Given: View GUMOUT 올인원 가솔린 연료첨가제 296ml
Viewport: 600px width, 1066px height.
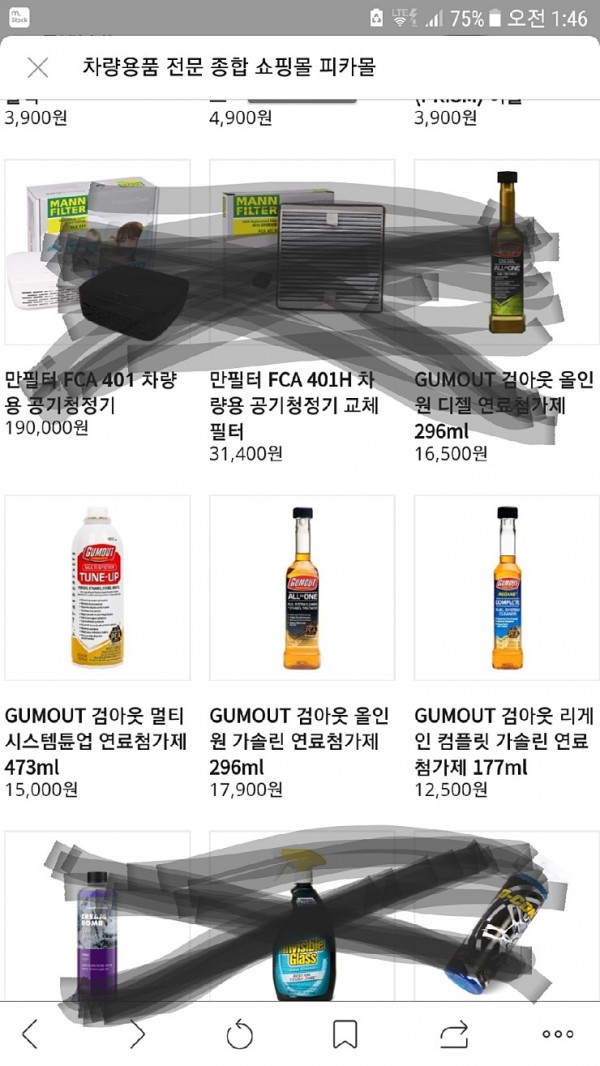Looking at the screenshot, I should (302, 588).
